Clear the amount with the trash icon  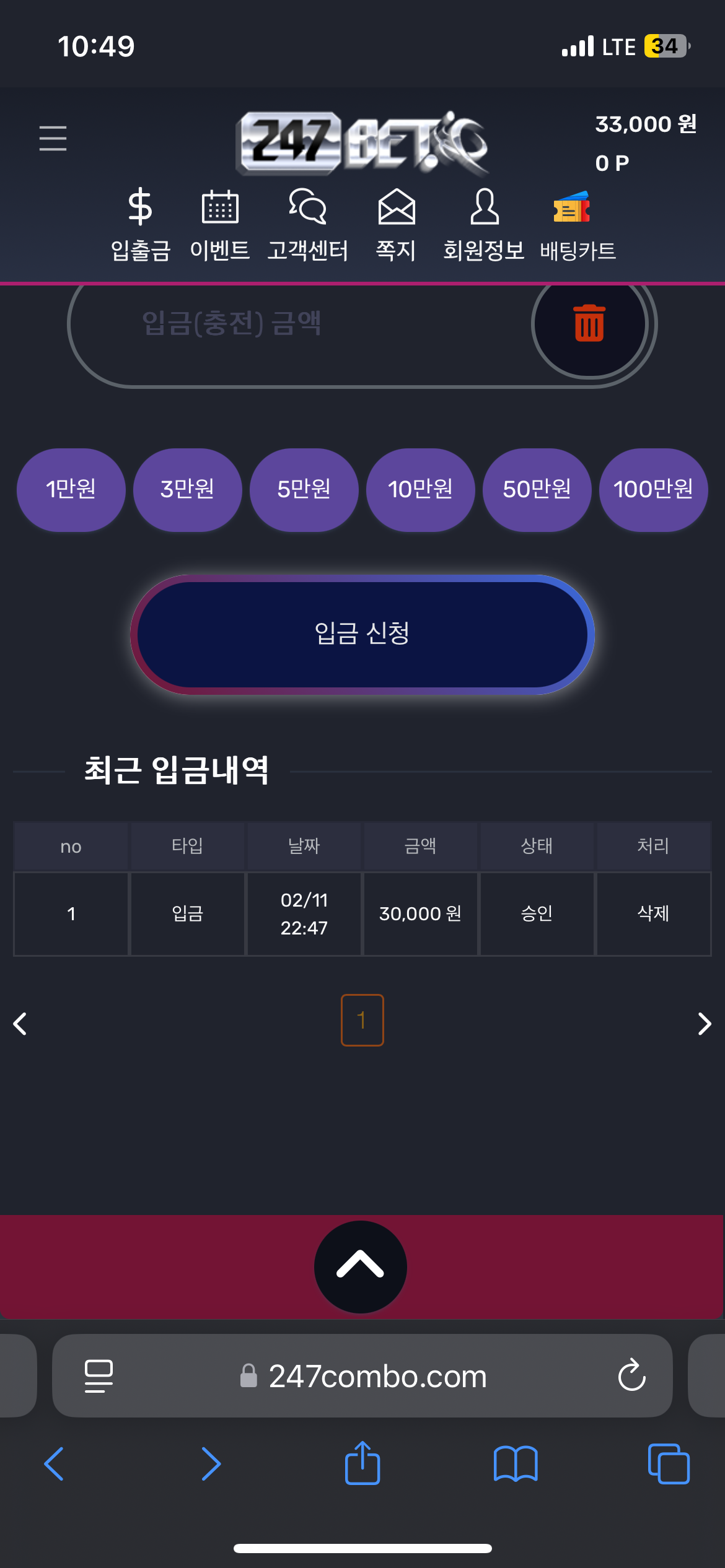coord(589,323)
